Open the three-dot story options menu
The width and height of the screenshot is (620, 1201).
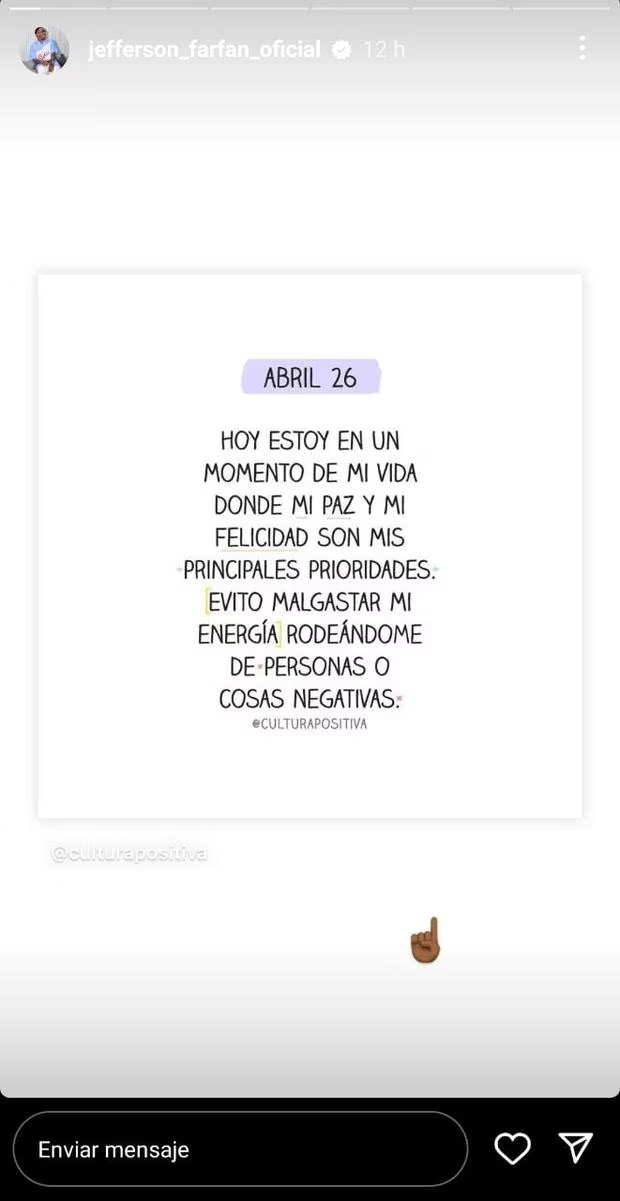582,48
